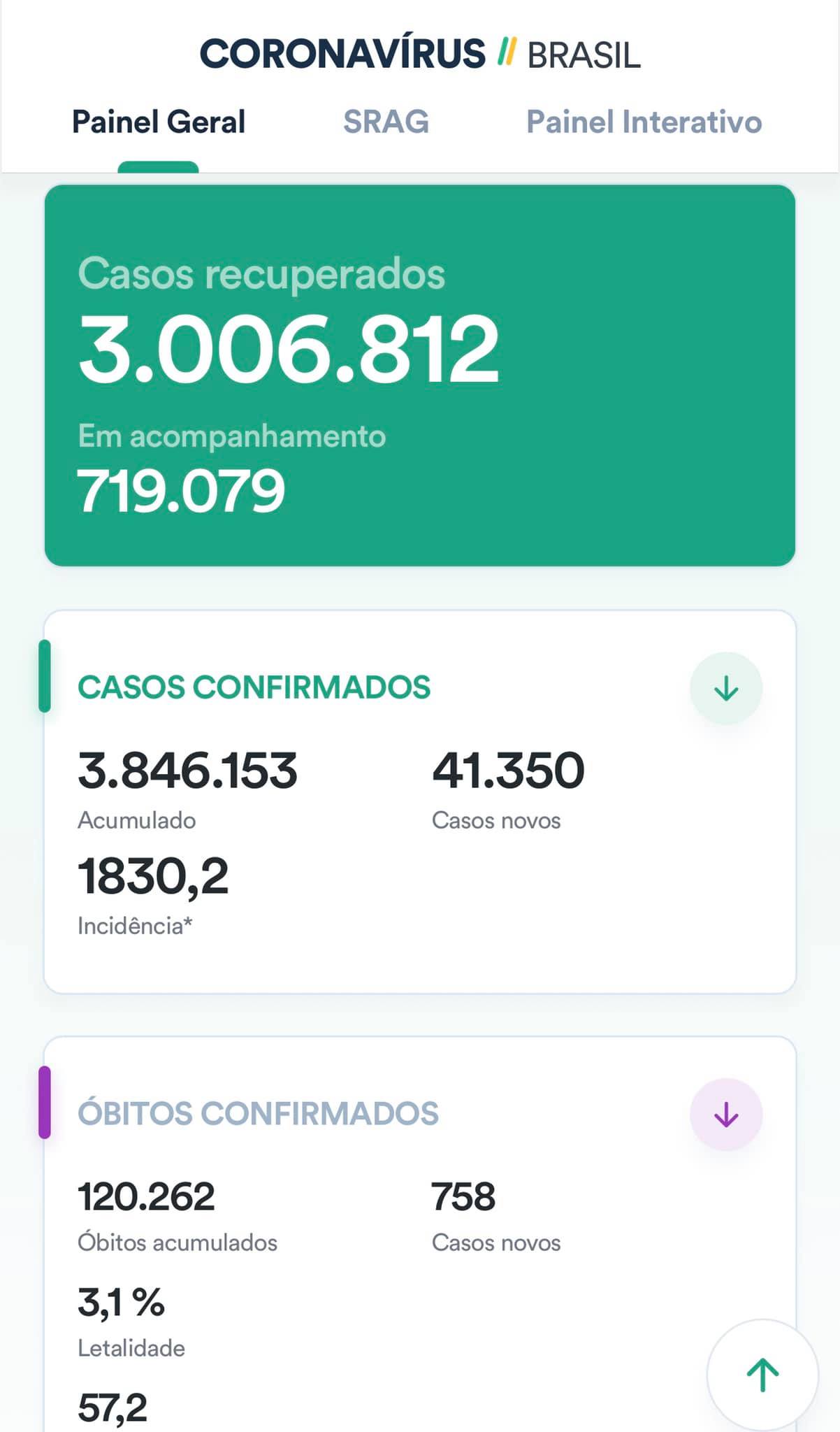Open the Painel Interativo tab
Viewport: 840px width, 1432px height.
tap(644, 122)
